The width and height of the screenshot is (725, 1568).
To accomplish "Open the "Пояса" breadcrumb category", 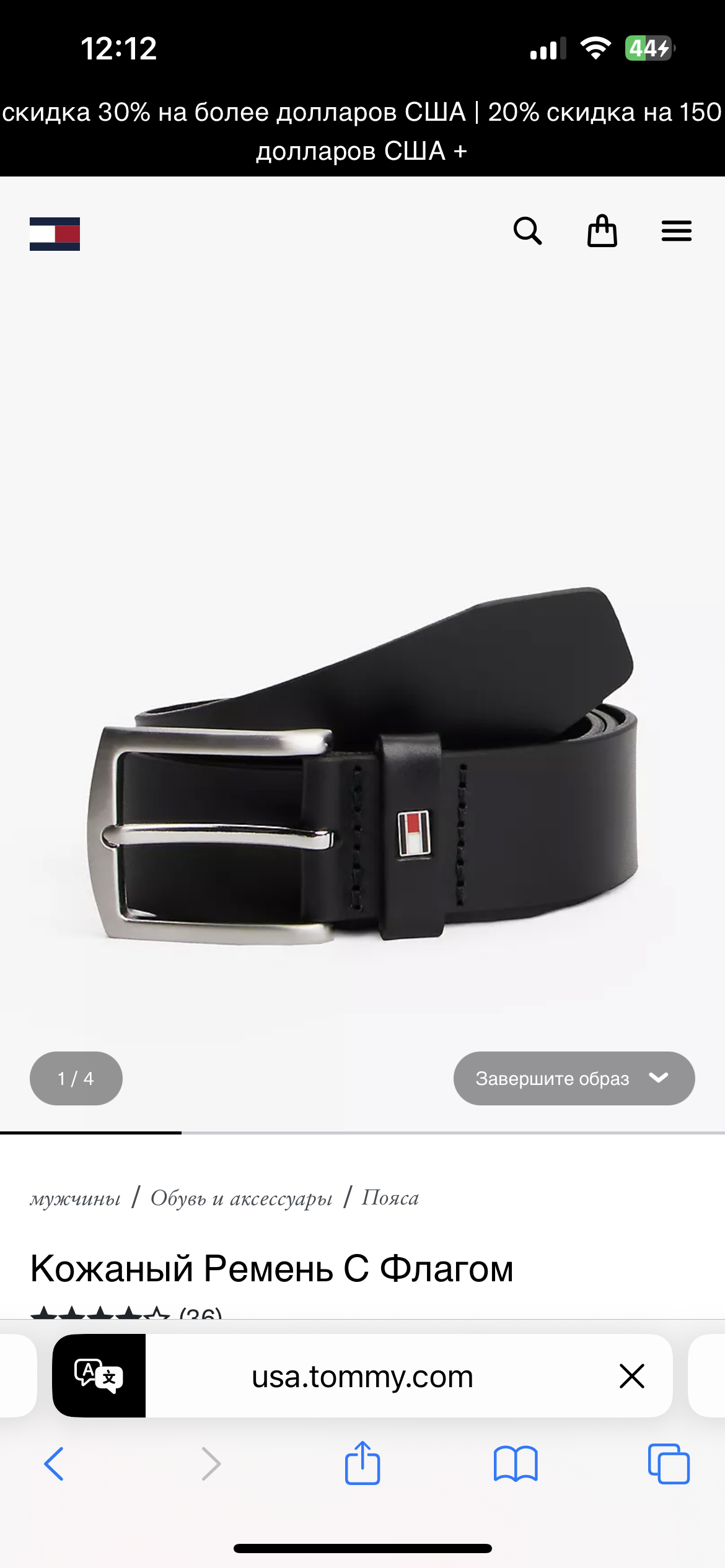I will tap(390, 1198).
